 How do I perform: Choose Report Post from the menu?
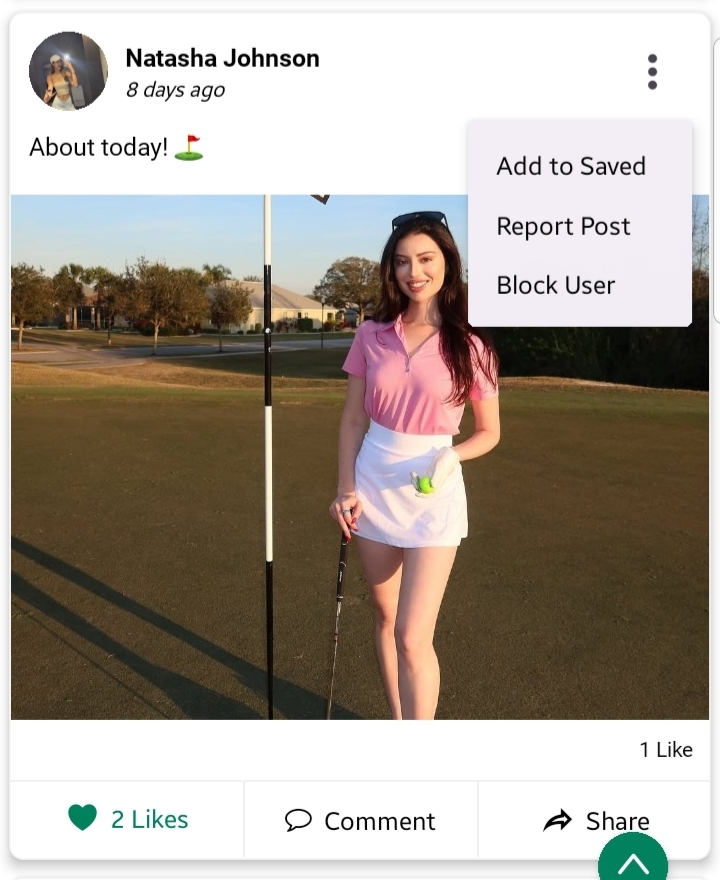[x=563, y=226]
